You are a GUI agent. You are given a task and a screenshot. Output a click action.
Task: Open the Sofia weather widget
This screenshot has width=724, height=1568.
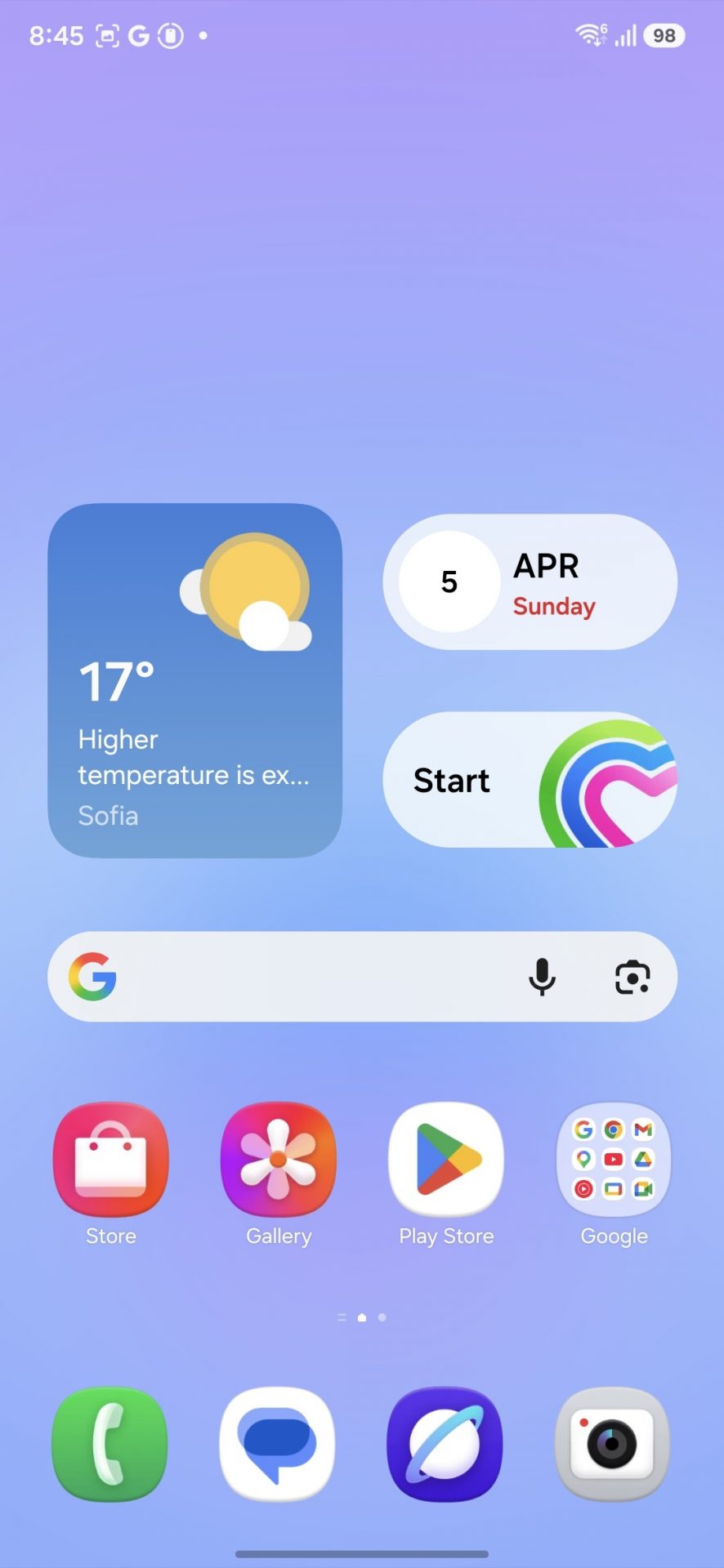pos(194,680)
